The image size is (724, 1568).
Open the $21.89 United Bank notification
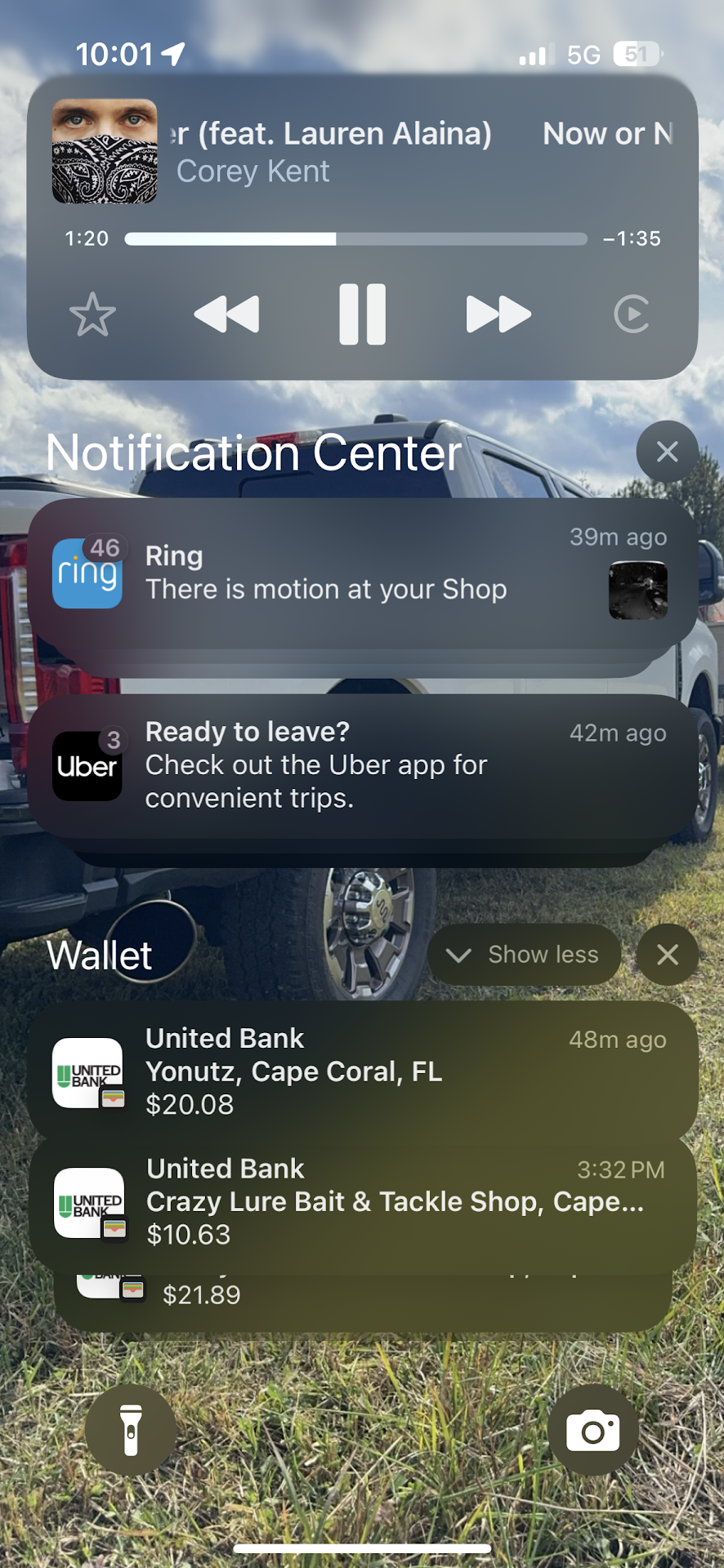pyautogui.click(x=361, y=1298)
